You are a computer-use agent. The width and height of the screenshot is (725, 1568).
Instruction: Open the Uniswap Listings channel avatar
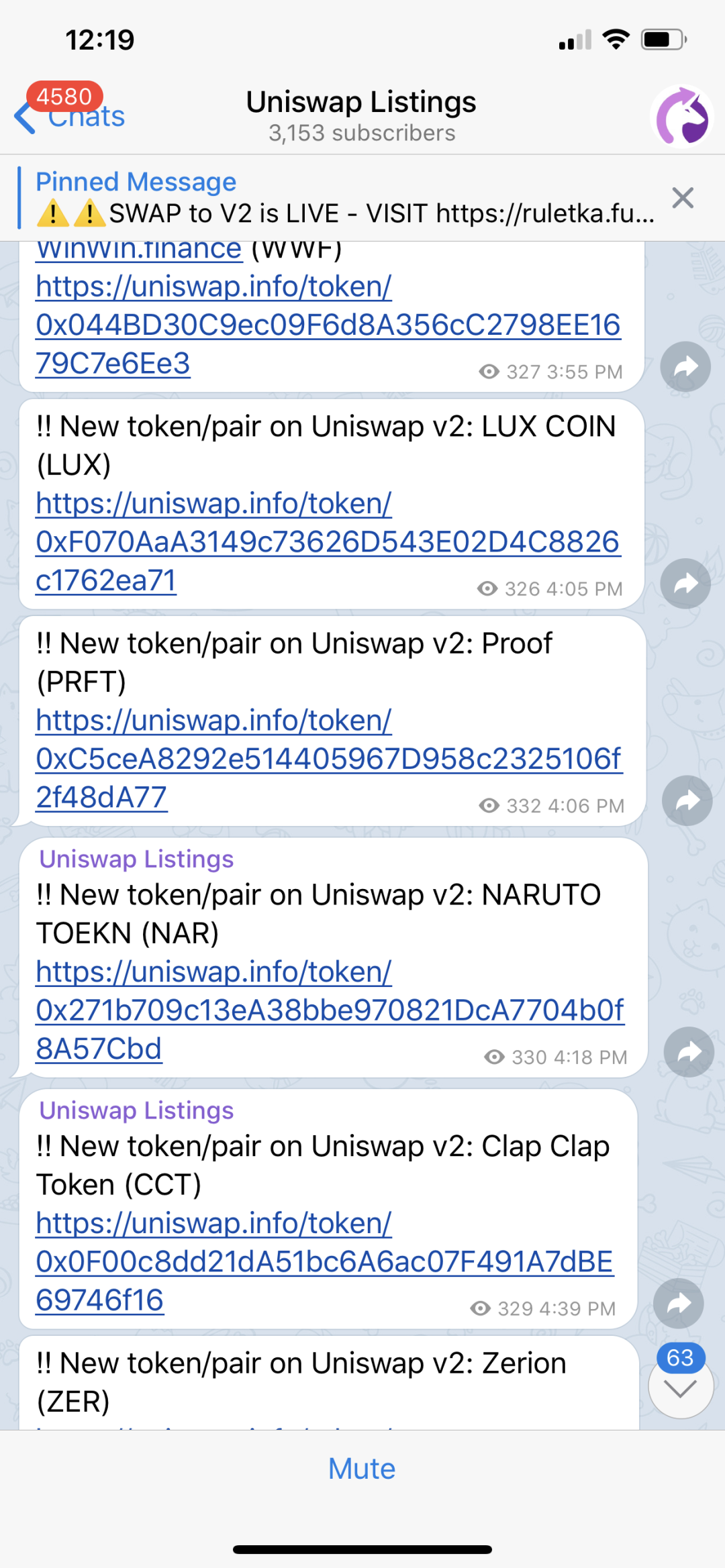682,117
